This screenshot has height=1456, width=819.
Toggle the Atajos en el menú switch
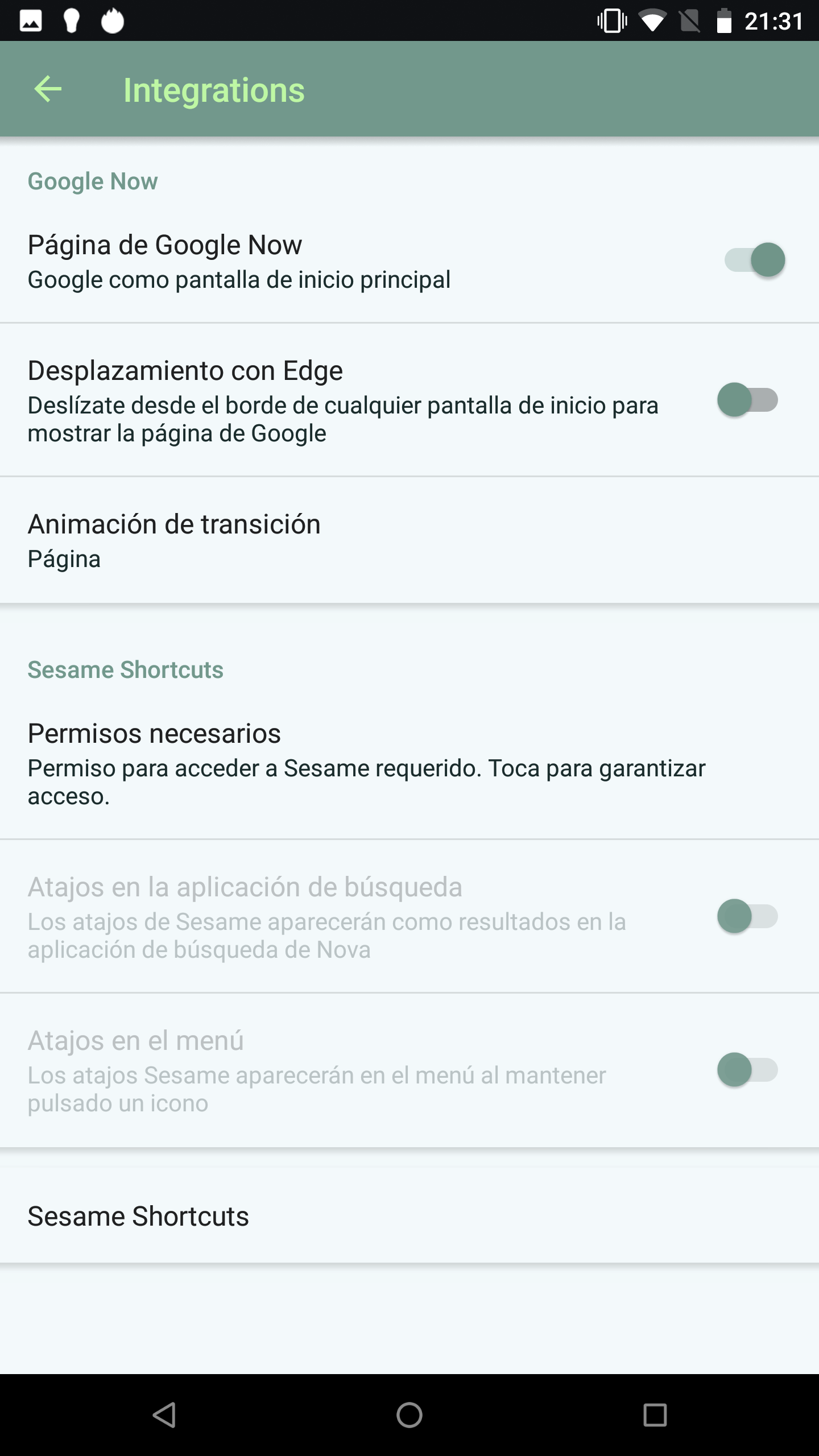coord(747,1070)
